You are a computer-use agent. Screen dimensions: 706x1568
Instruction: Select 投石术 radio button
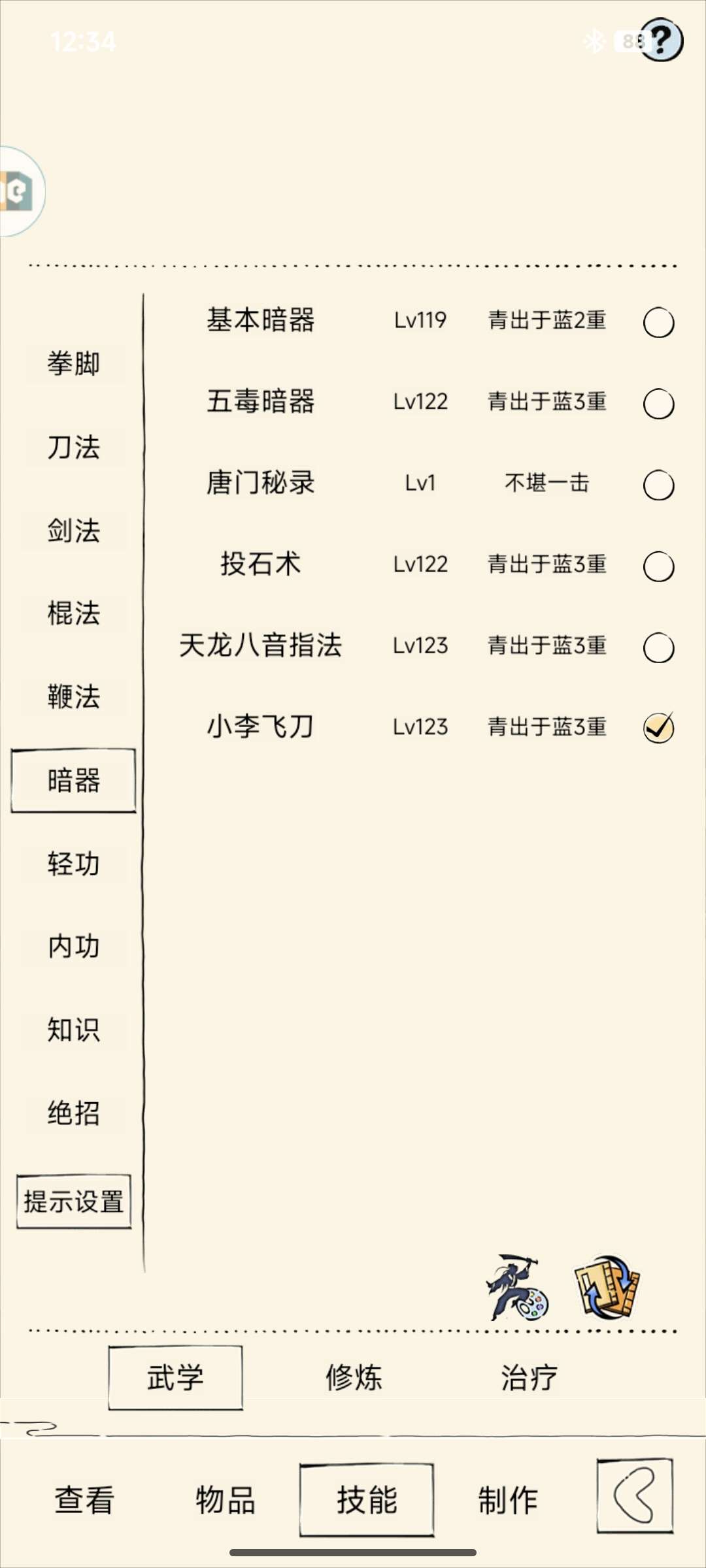tap(658, 566)
